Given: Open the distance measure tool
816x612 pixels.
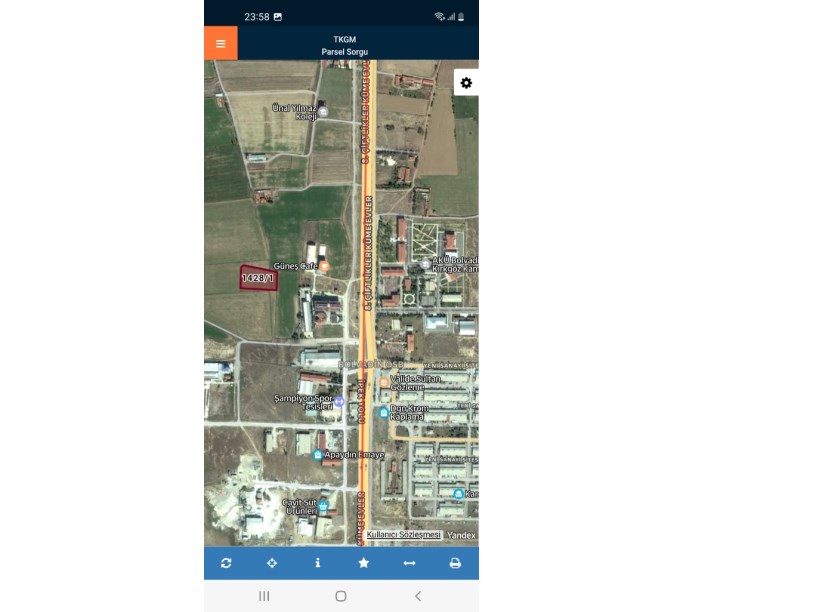Looking at the screenshot, I should [409, 563].
